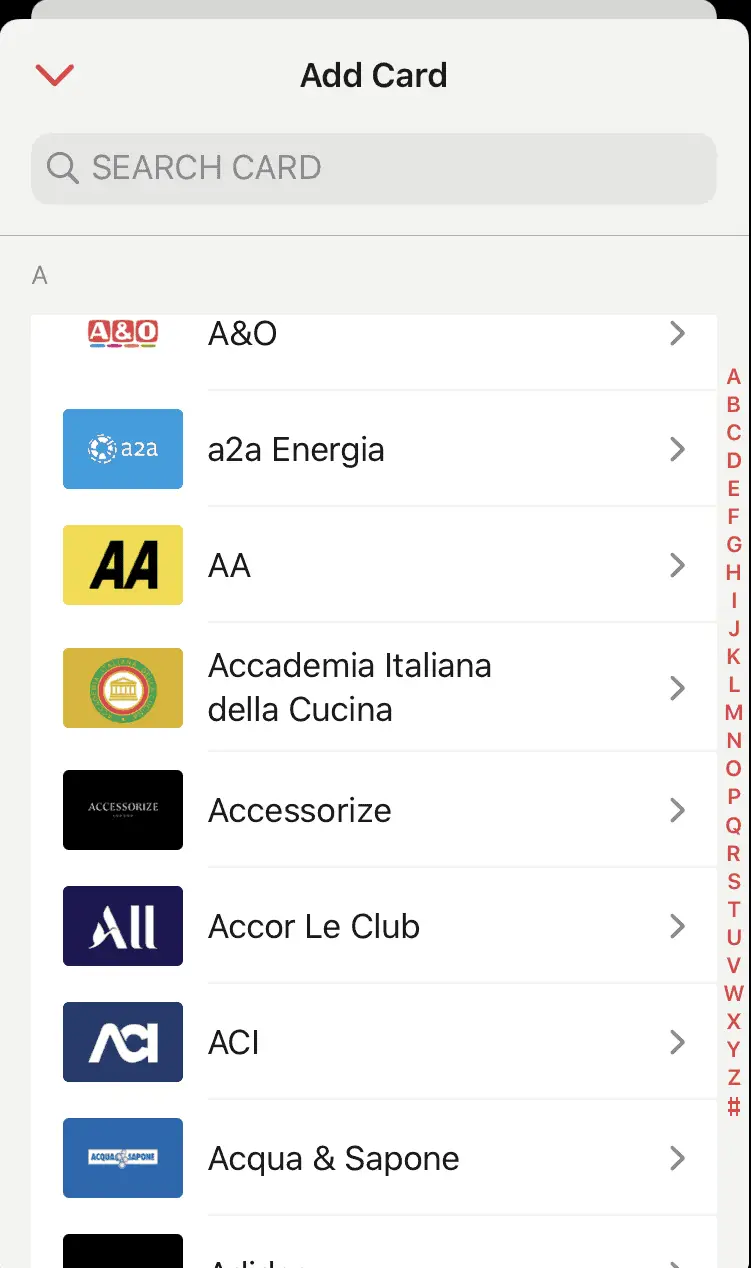This screenshot has height=1268, width=751.
Task: Tap the Accor Le Club 'All' logo
Action: click(122, 926)
